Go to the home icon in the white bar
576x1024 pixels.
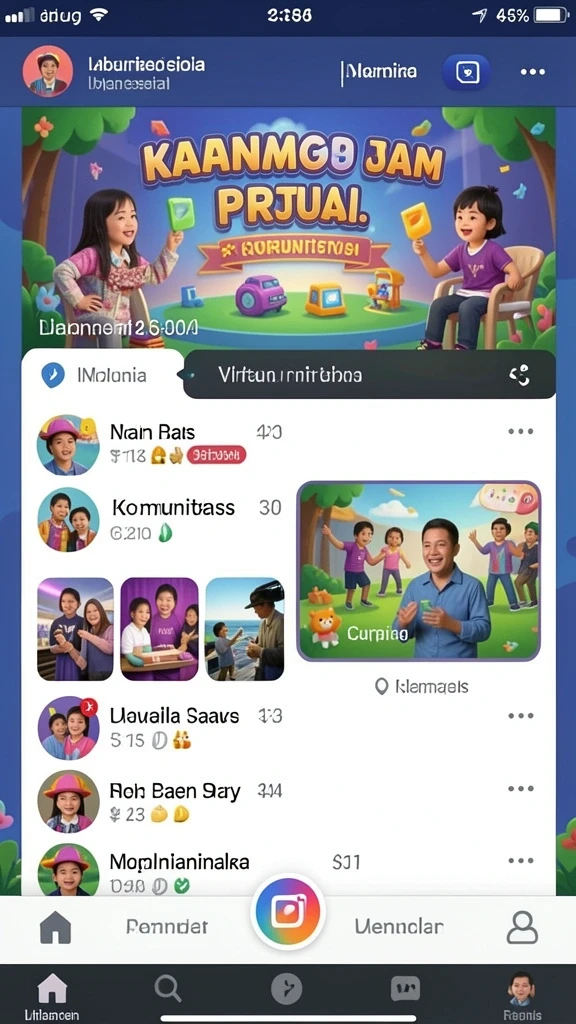pyautogui.click(x=56, y=927)
